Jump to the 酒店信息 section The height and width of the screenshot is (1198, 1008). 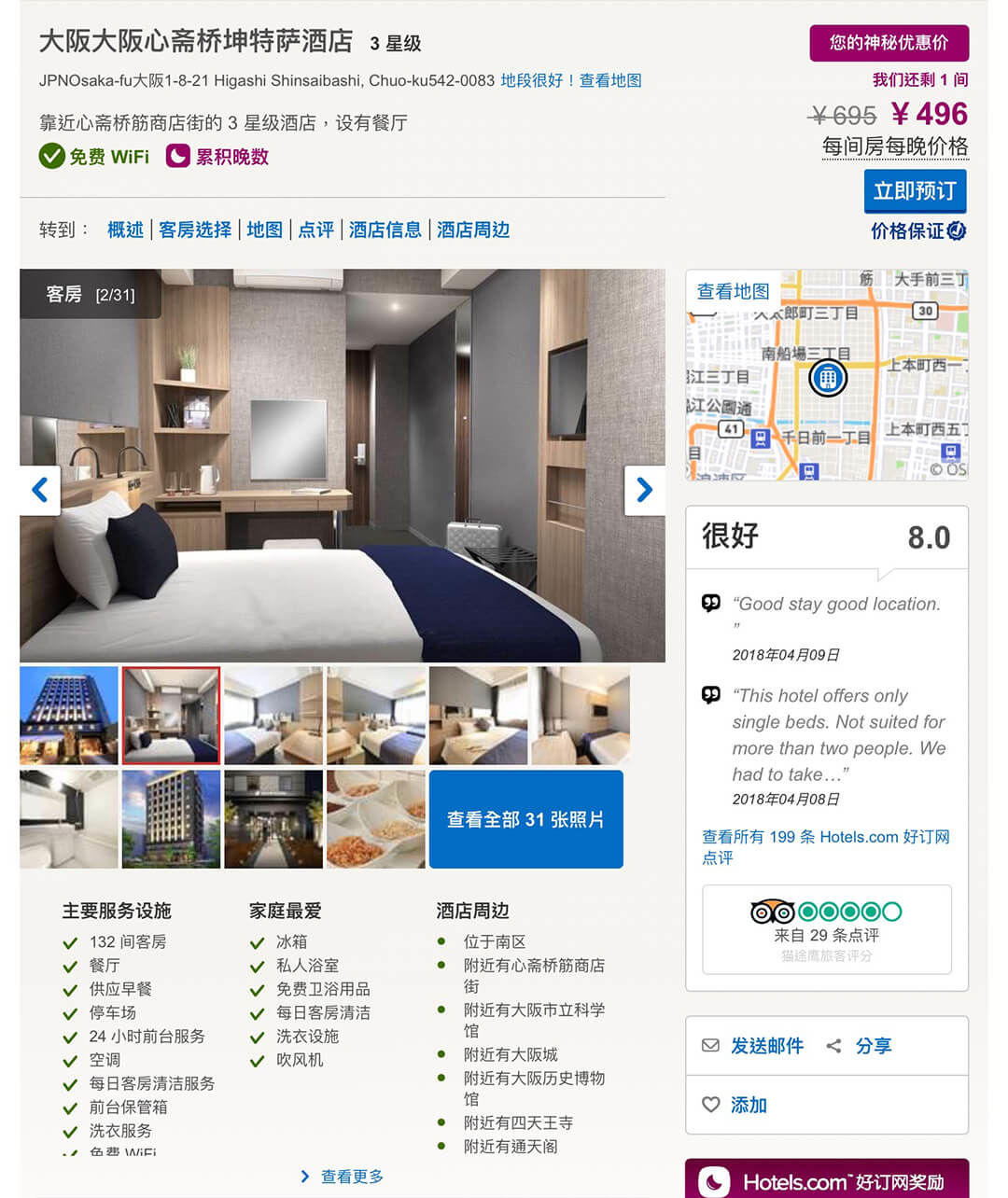385,230
